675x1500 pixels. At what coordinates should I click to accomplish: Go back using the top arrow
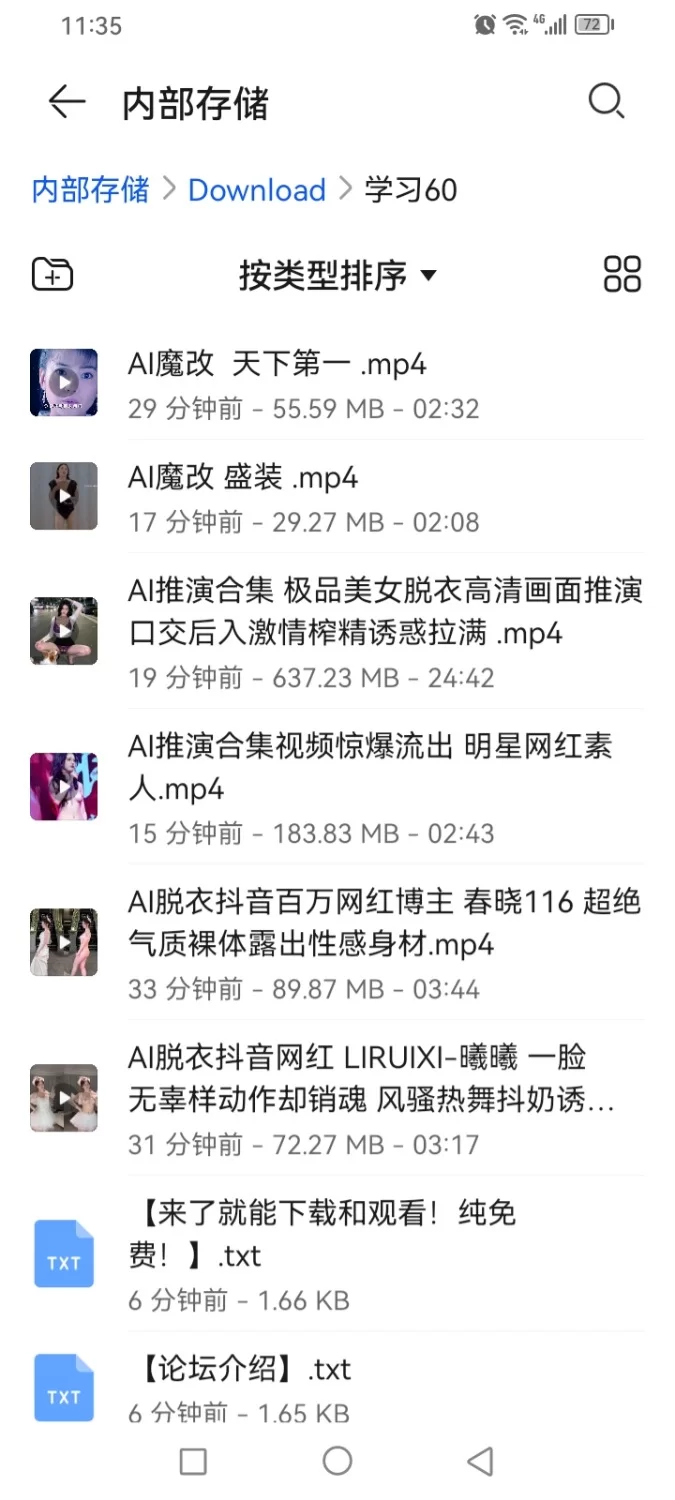[67, 102]
